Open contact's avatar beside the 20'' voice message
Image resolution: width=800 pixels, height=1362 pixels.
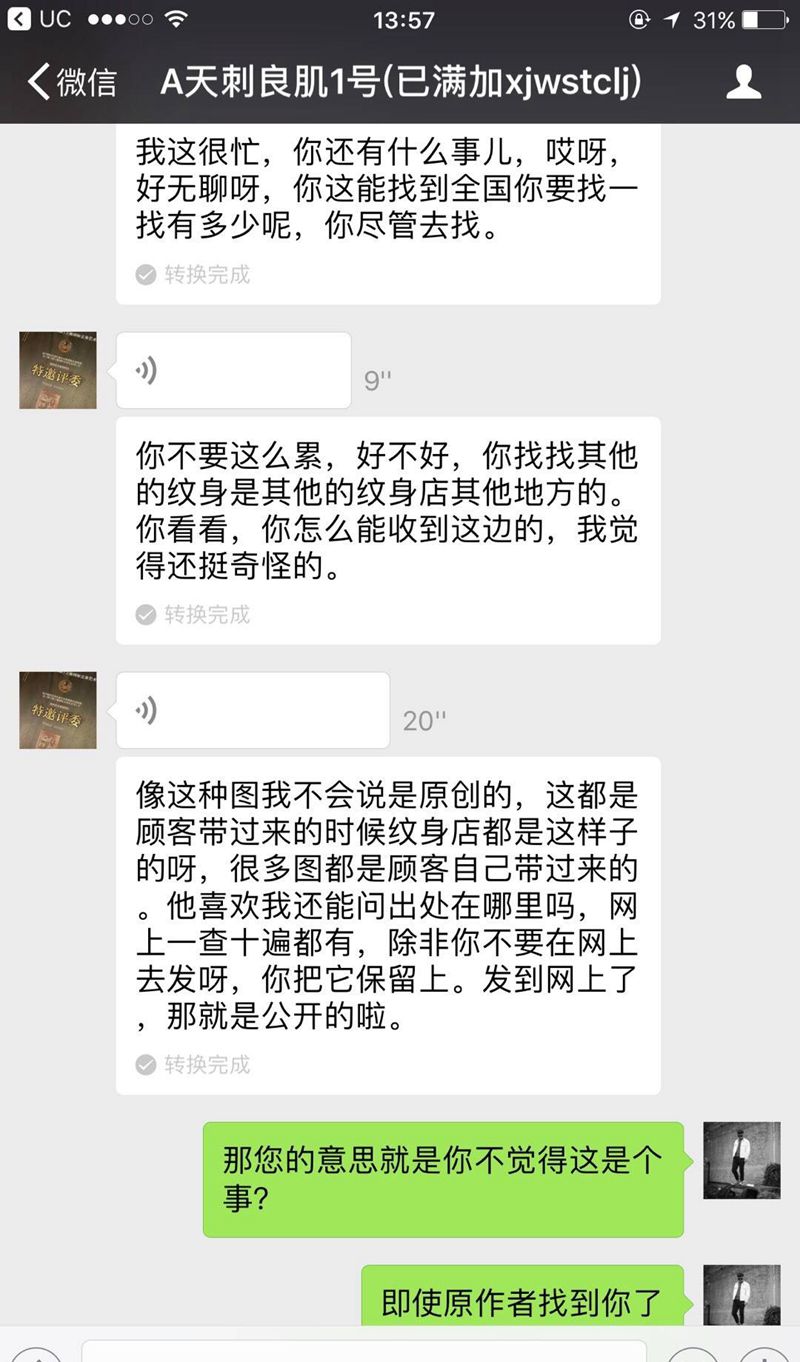[x=58, y=711]
